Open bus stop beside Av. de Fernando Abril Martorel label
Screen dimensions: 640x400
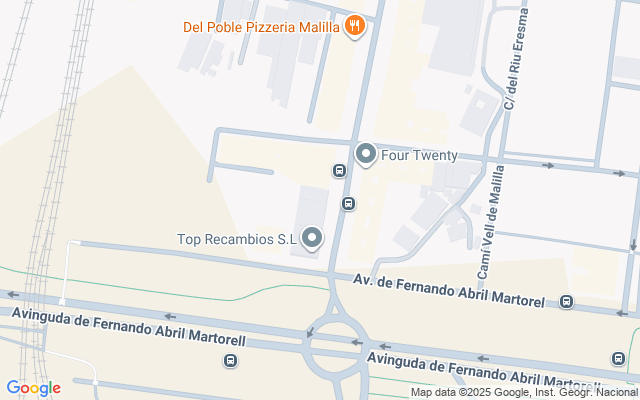(x=567, y=301)
